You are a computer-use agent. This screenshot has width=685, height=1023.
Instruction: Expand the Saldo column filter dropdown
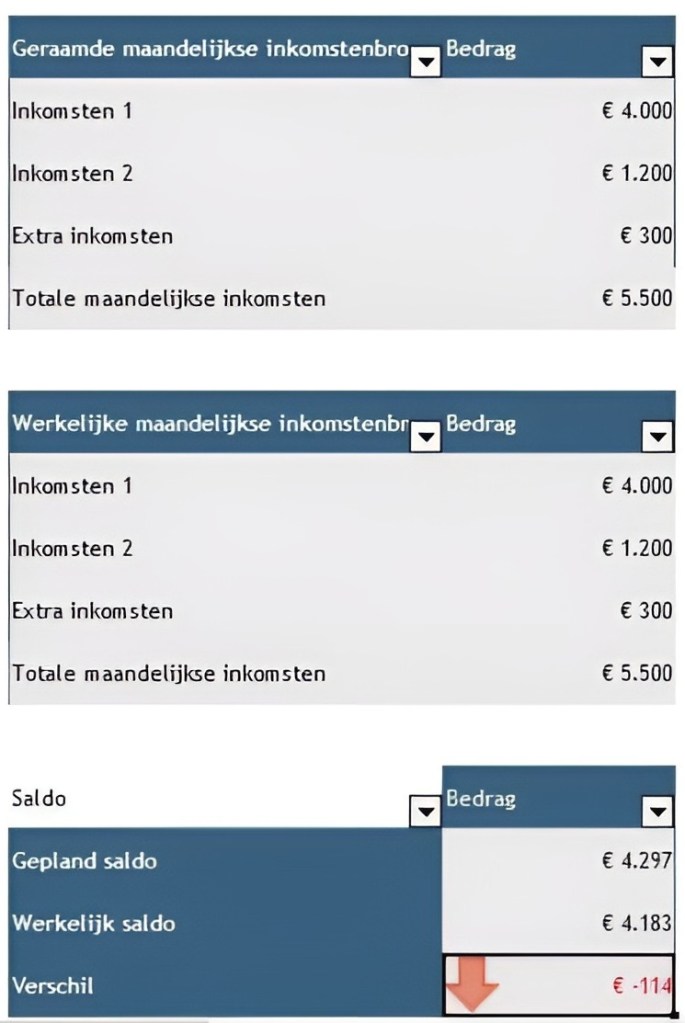coord(427,811)
